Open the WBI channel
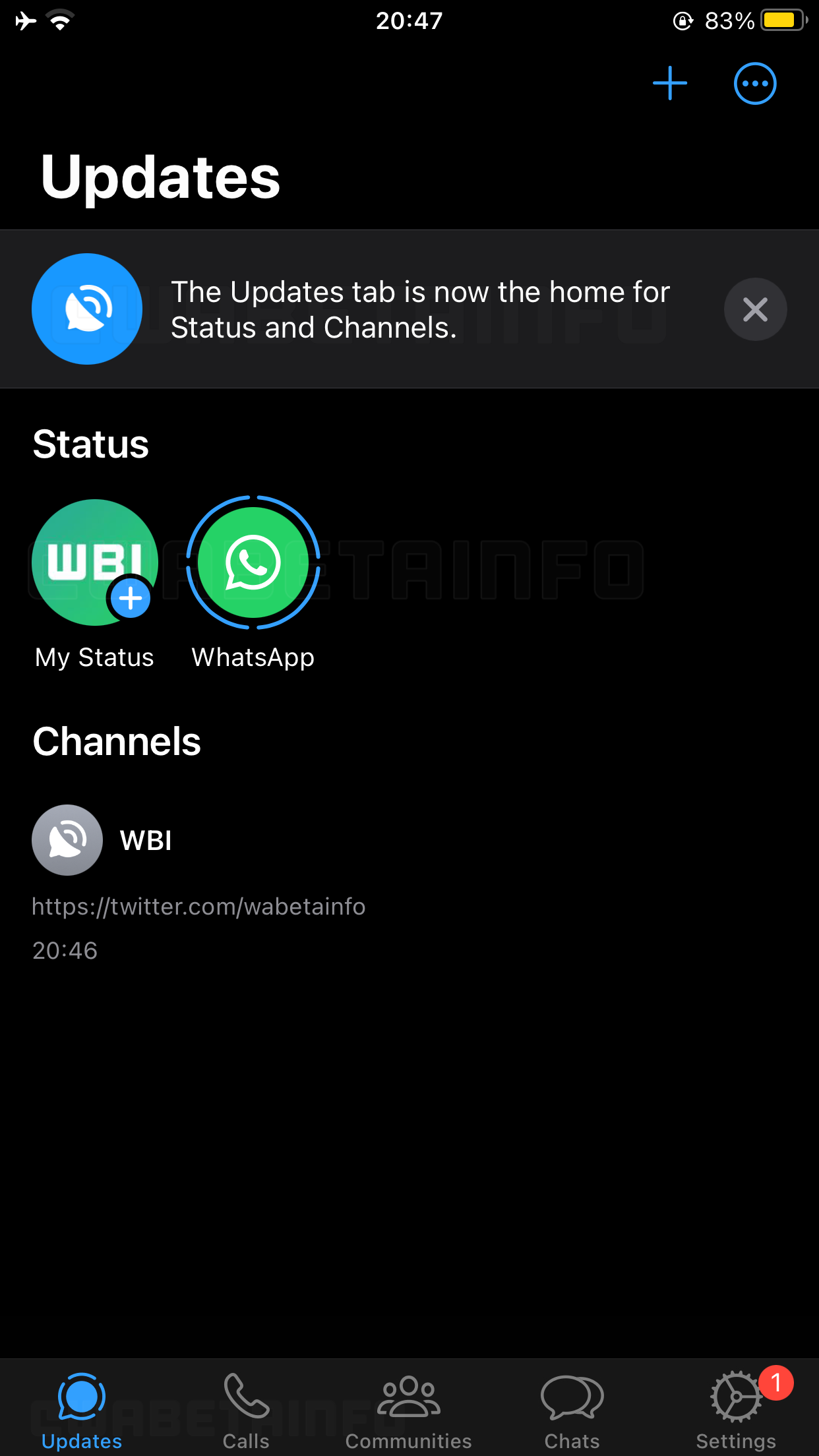 [x=145, y=840]
